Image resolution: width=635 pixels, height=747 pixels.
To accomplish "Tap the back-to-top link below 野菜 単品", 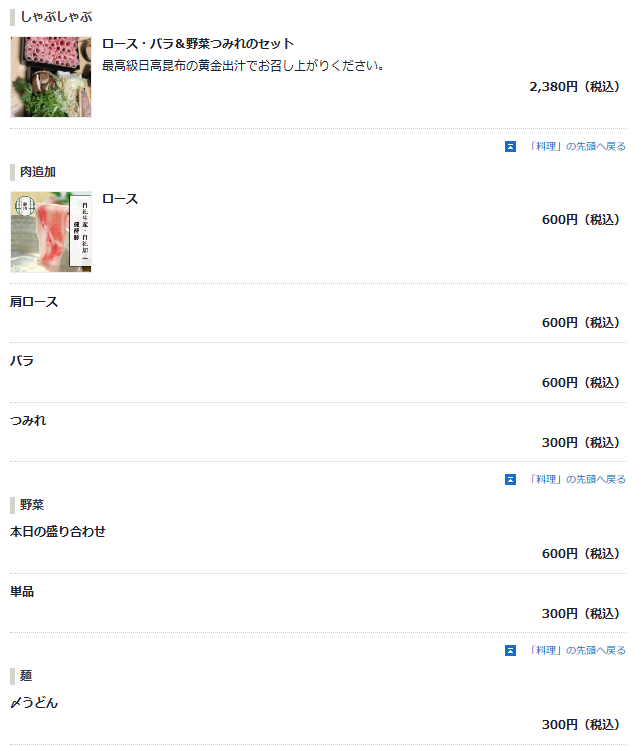I will (x=575, y=650).
